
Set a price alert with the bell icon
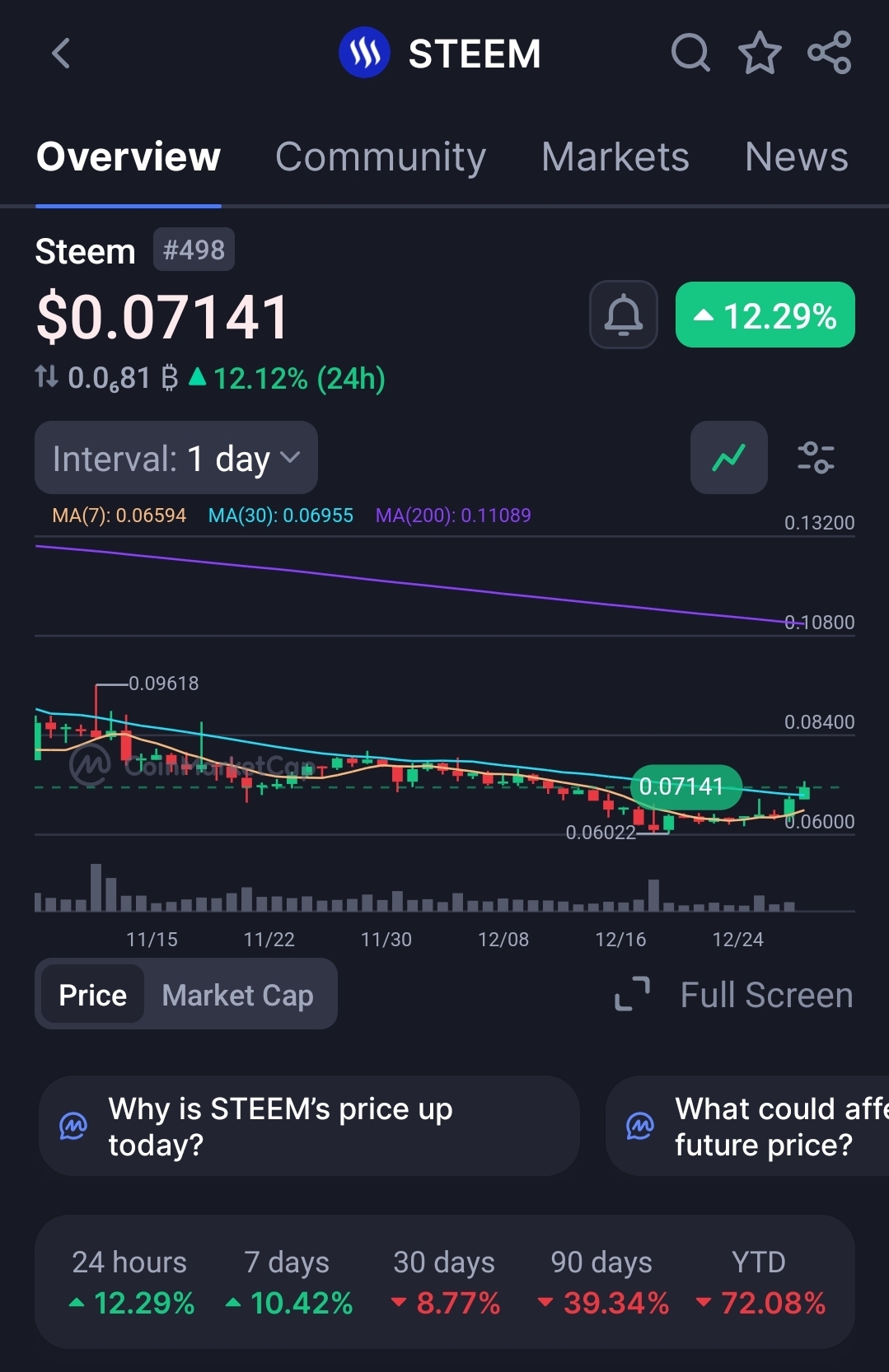pos(624,315)
